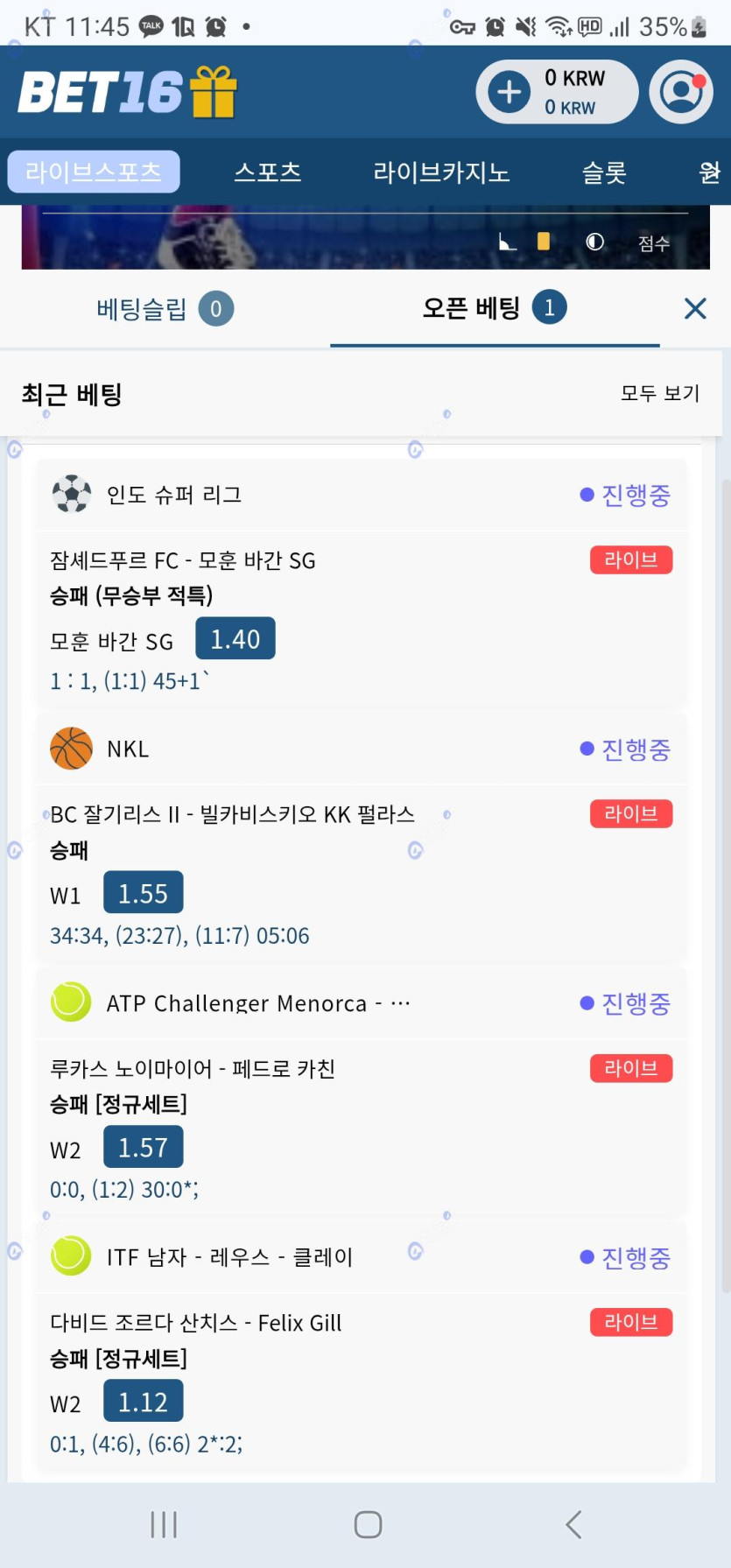Select the 오픈 베팅 tab
The height and width of the screenshot is (1568, 731).
click(495, 308)
